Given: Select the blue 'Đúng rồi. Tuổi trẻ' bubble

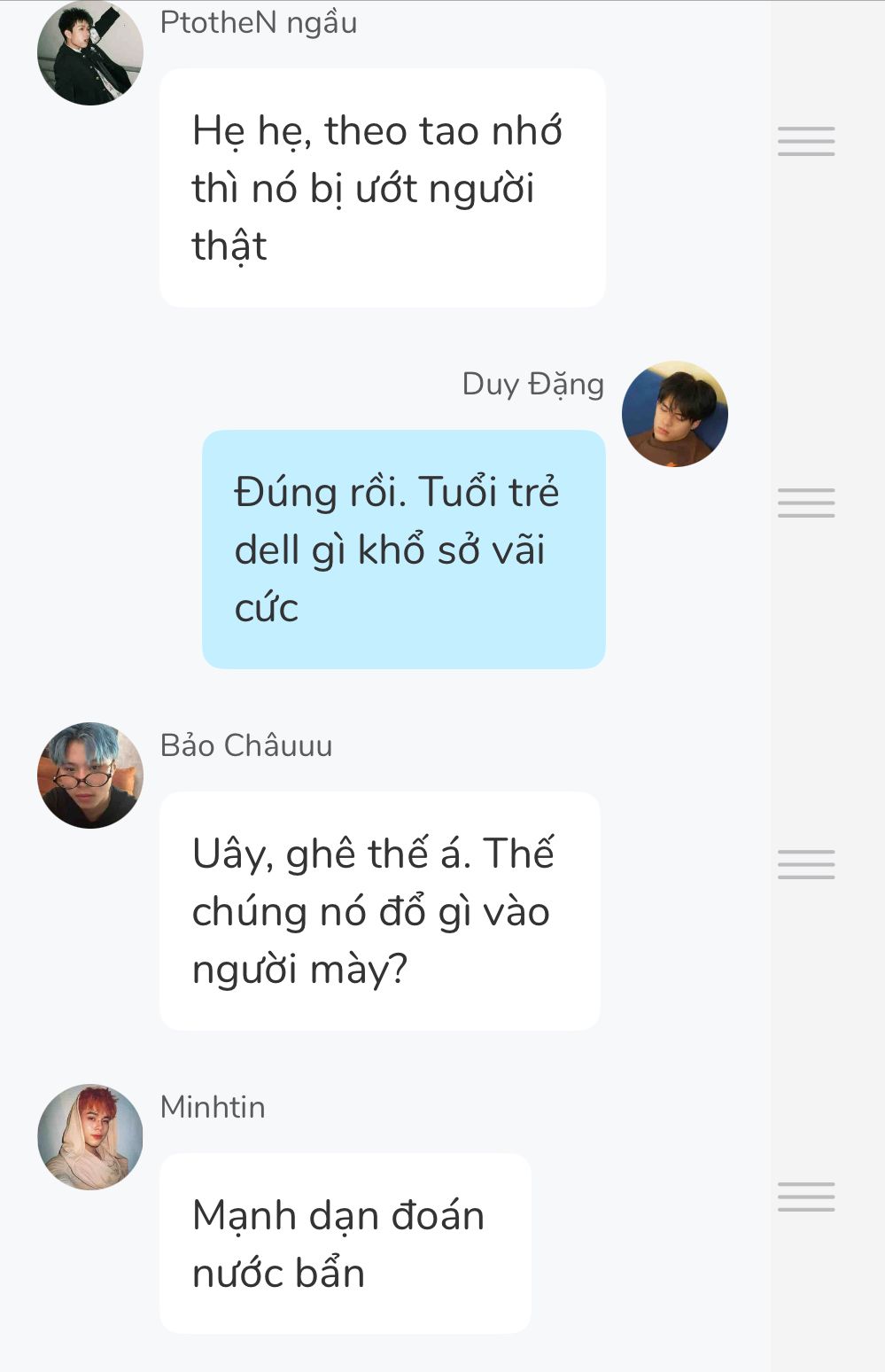Looking at the screenshot, I should click(403, 550).
